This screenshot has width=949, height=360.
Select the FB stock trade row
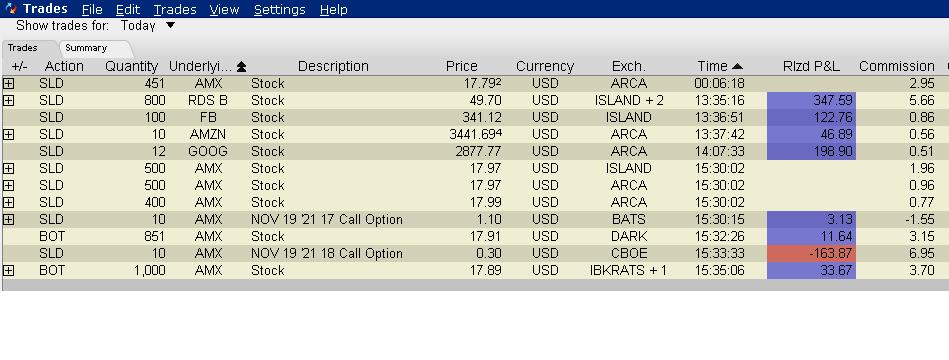point(474,117)
